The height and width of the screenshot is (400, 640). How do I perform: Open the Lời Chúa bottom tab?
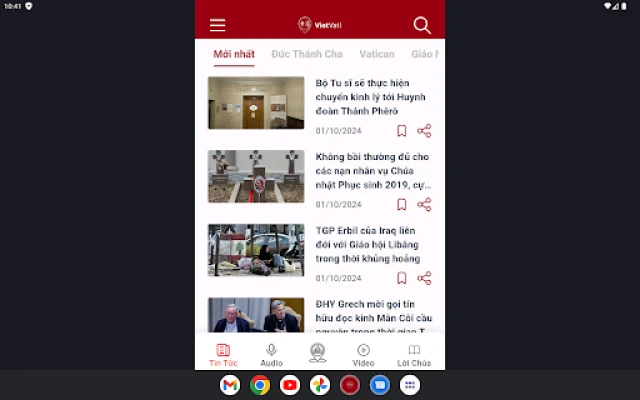click(x=413, y=355)
